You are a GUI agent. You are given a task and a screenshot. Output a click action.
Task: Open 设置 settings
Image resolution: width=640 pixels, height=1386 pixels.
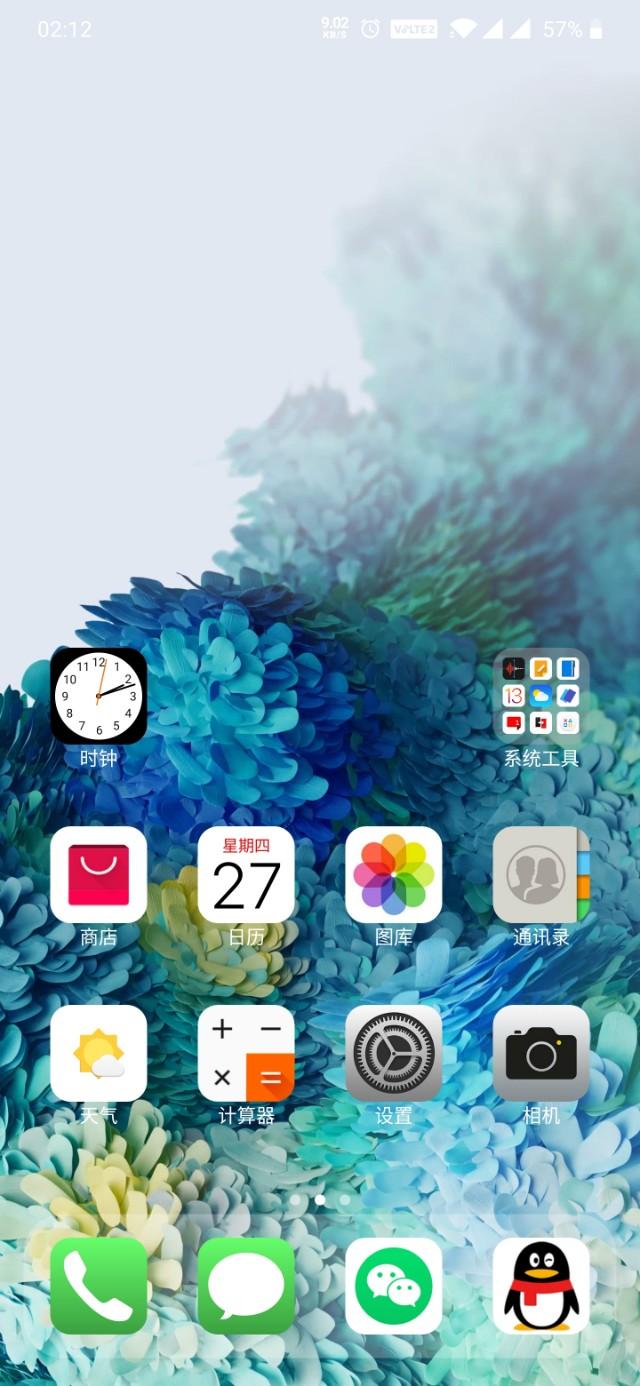click(393, 1053)
